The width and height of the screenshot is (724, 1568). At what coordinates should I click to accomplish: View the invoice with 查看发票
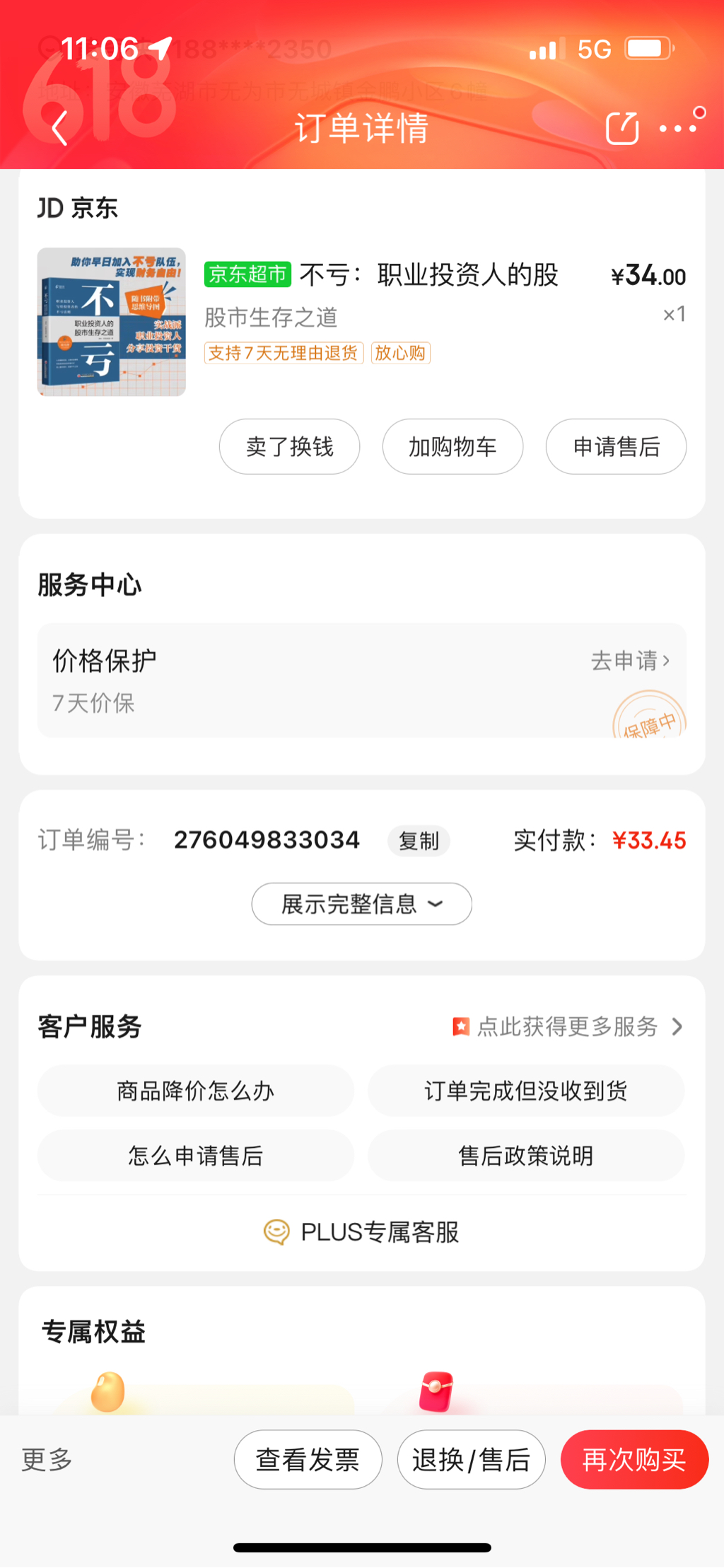tap(308, 1460)
